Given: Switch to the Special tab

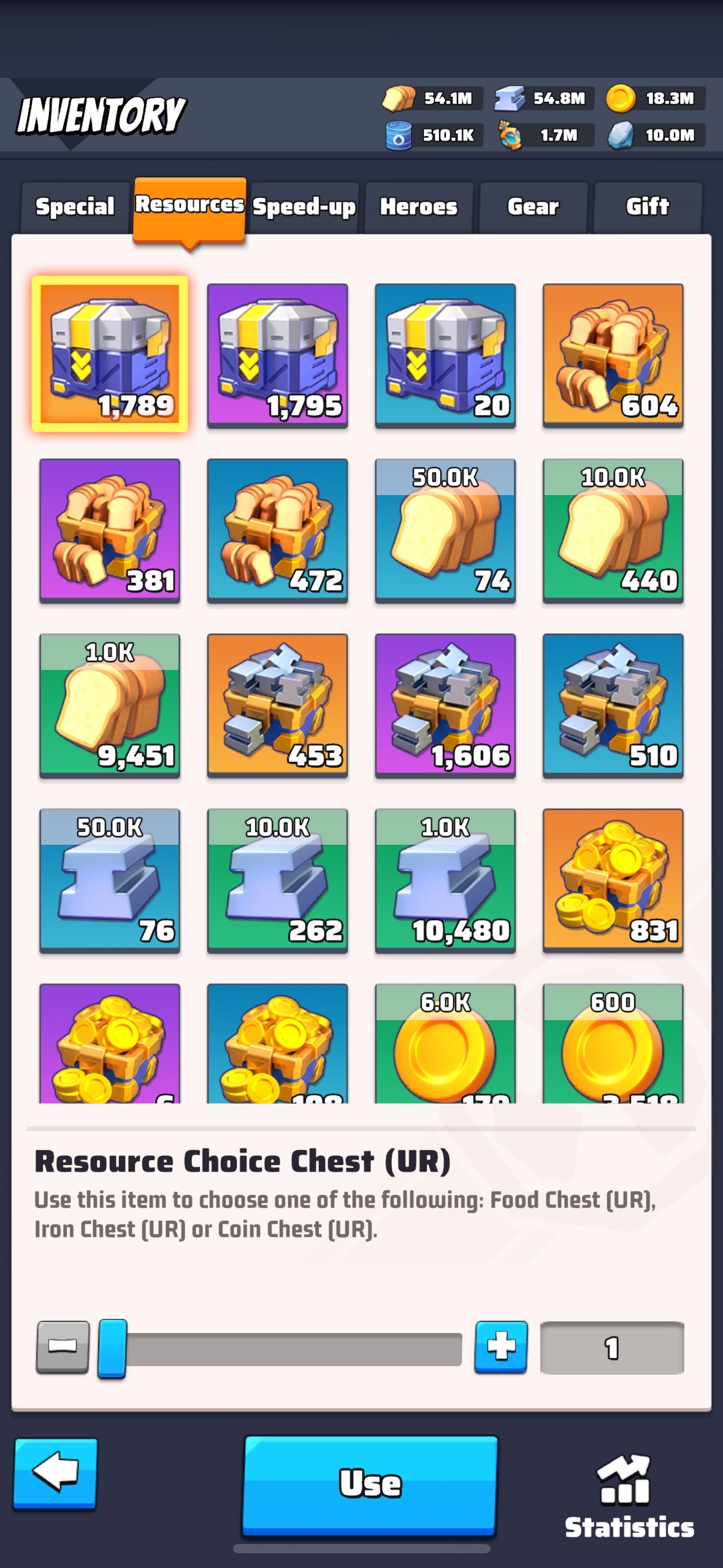Looking at the screenshot, I should tap(75, 207).
